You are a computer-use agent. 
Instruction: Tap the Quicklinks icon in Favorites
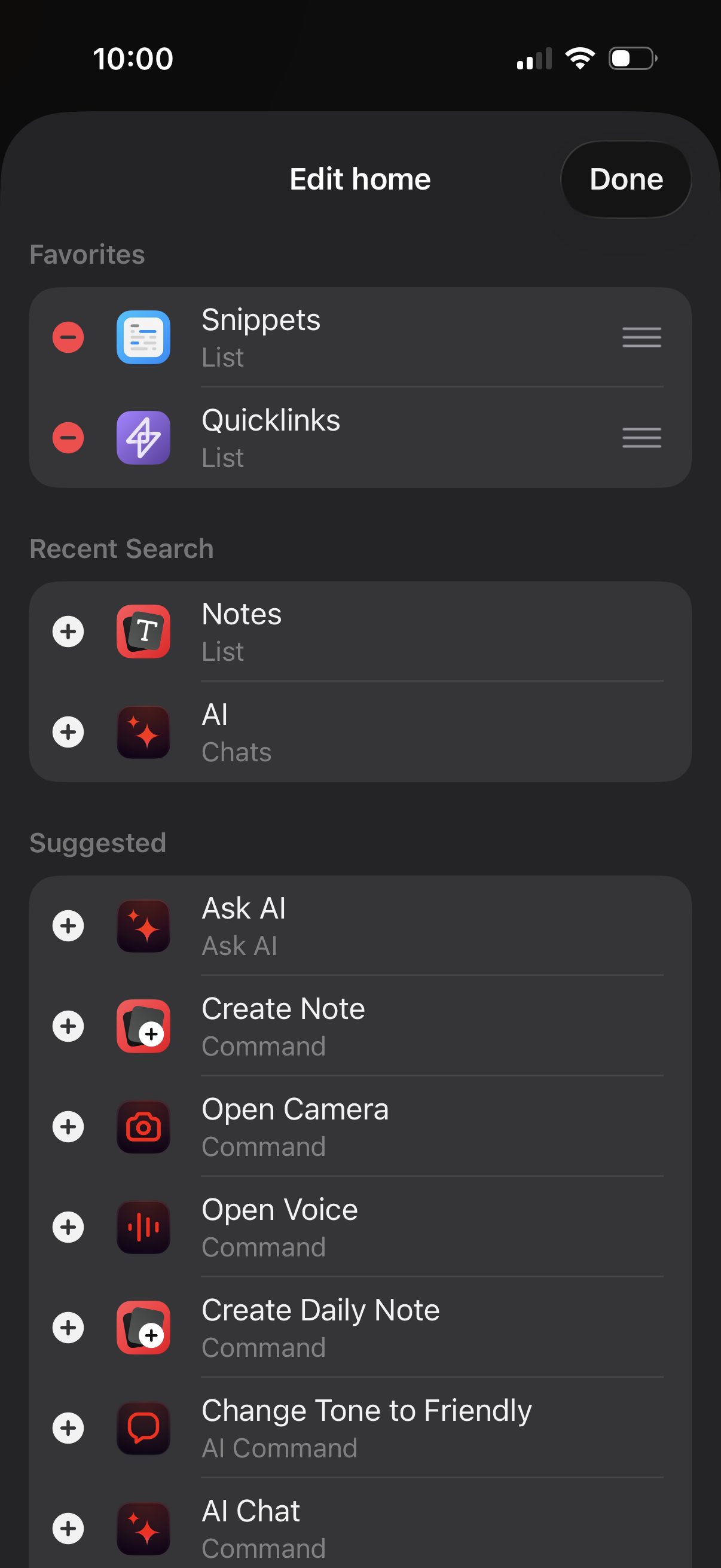(143, 438)
